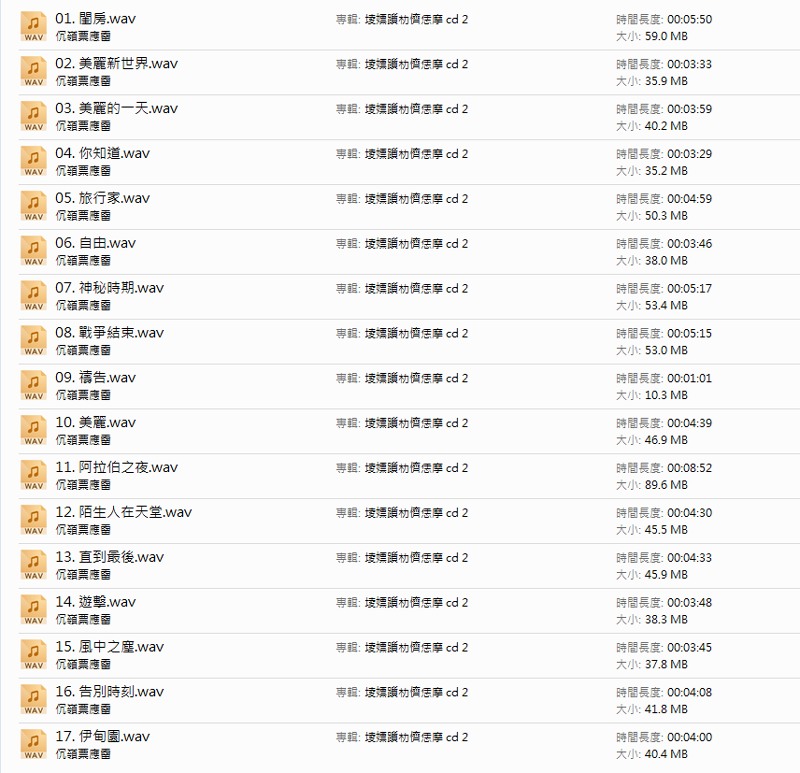The height and width of the screenshot is (773, 800).
Task: Open 11. 阿拉伯之夜.wav
Action: click(x=116, y=468)
